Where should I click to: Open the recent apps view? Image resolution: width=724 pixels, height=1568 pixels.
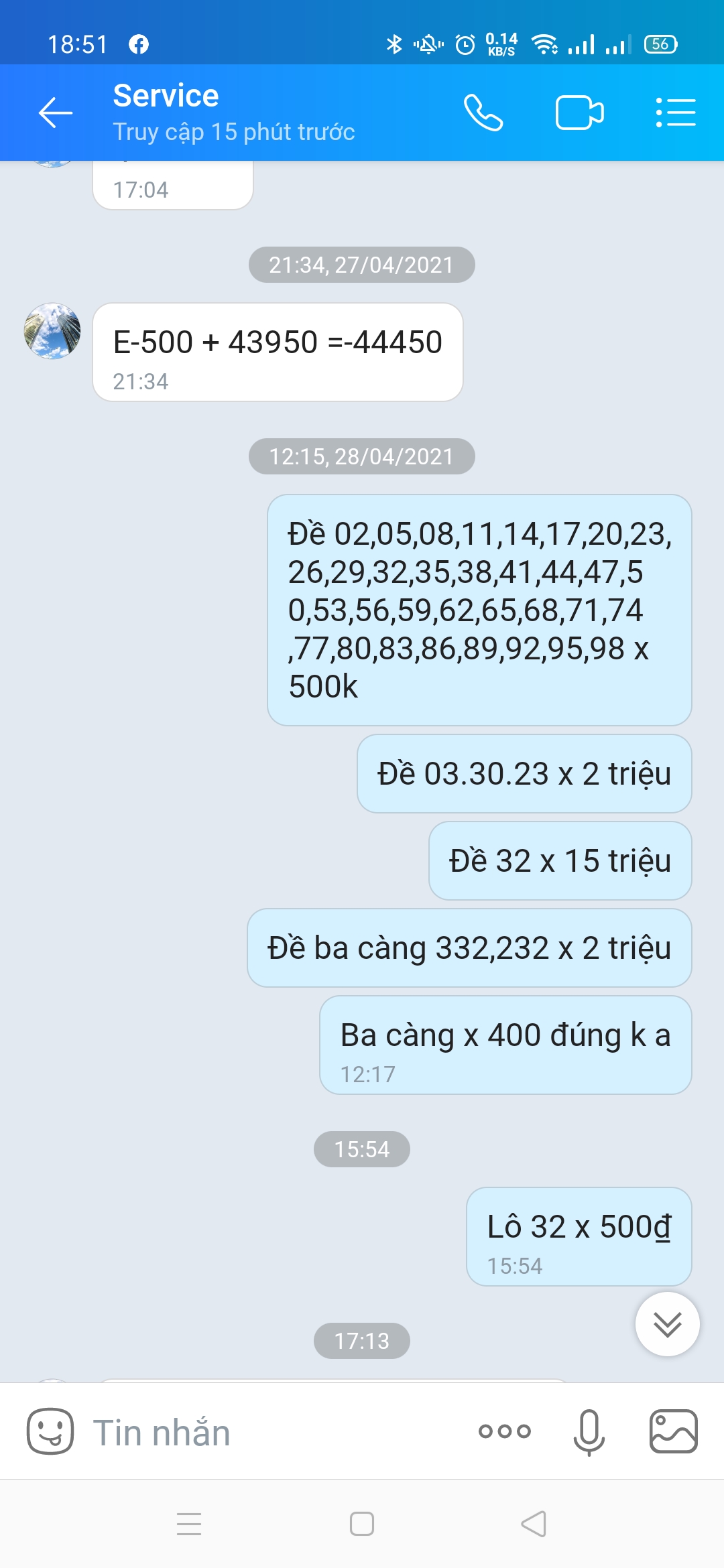pyautogui.click(x=189, y=1524)
